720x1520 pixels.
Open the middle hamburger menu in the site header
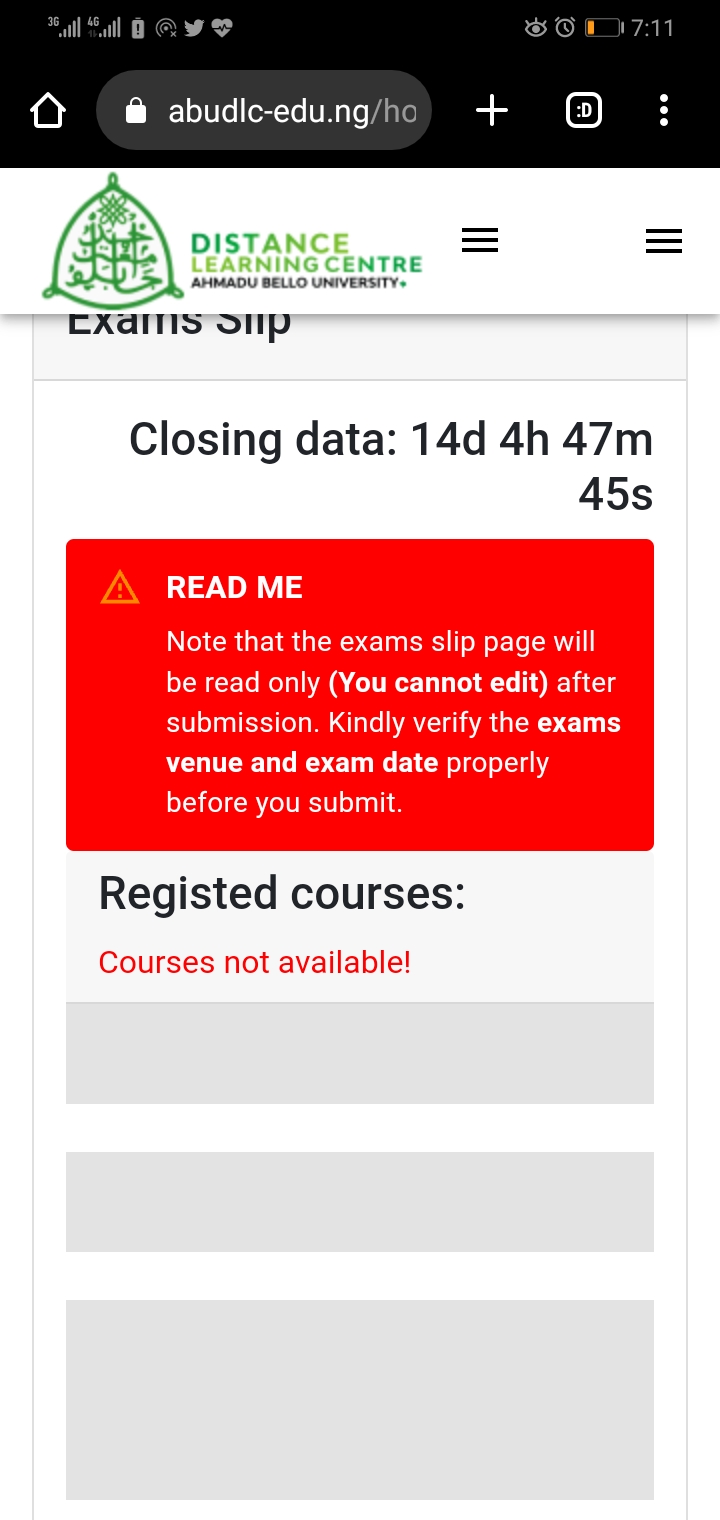point(480,240)
